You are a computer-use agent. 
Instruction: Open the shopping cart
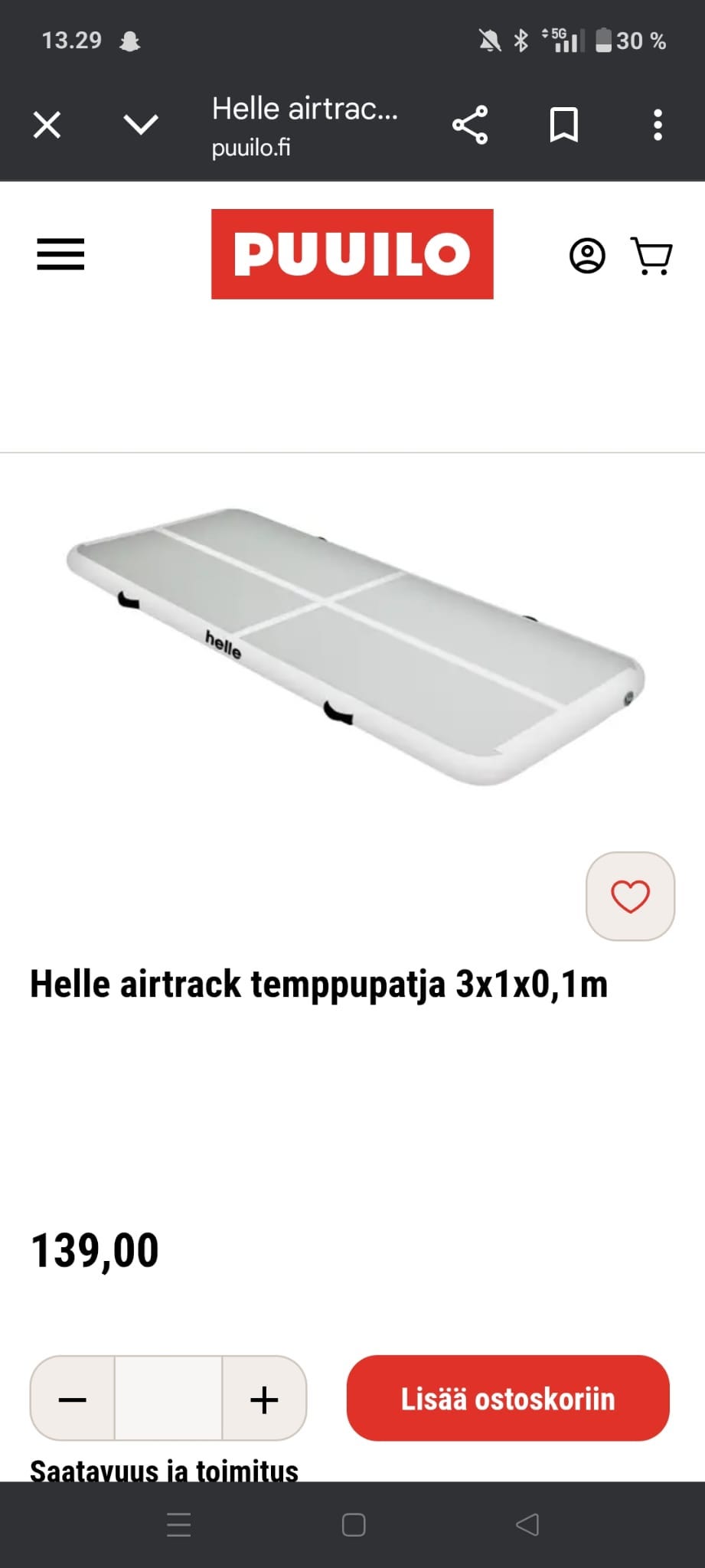tap(651, 256)
